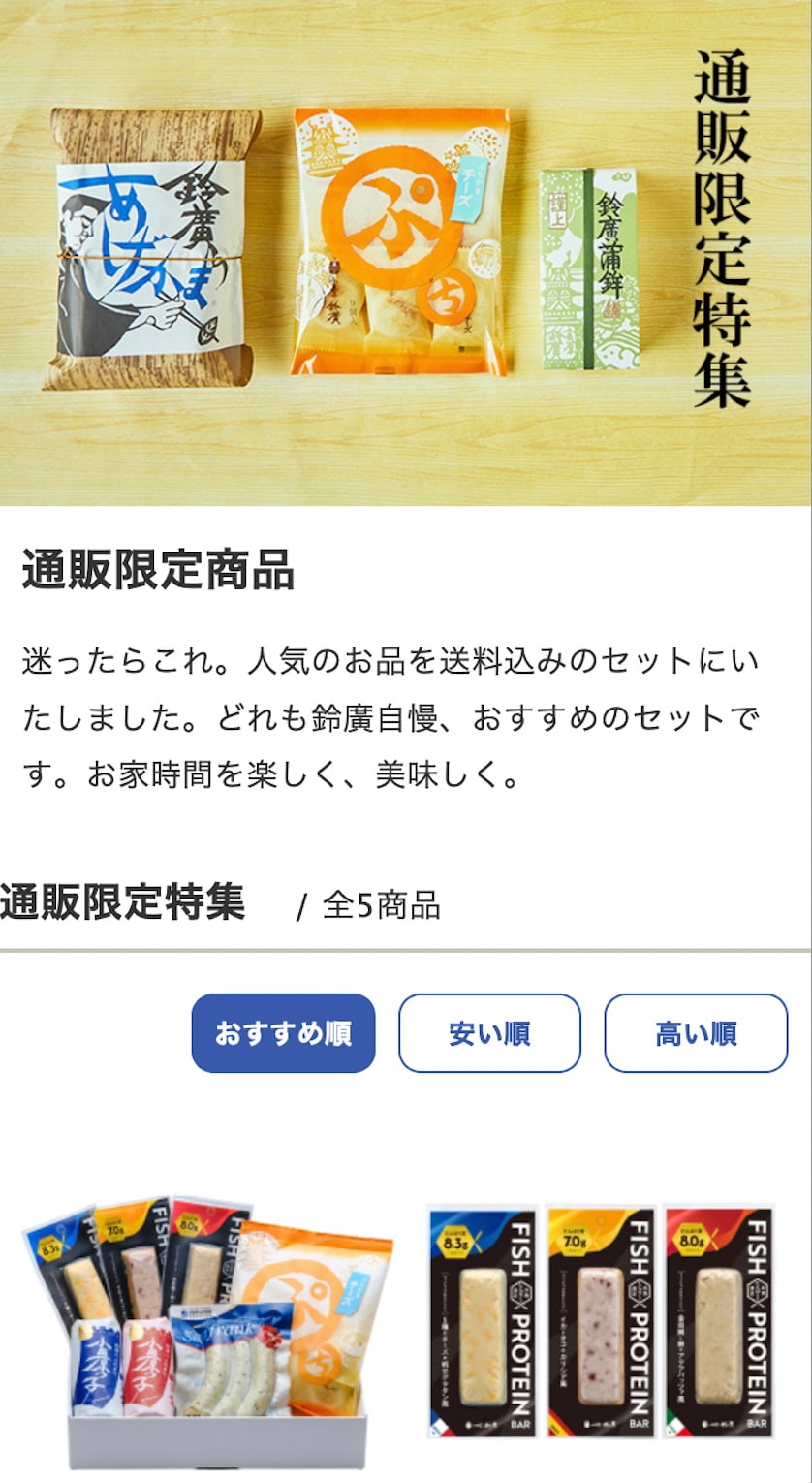
Task: Open the Fish Protein Bar three-pack product
Action: tap(601, 1323)
